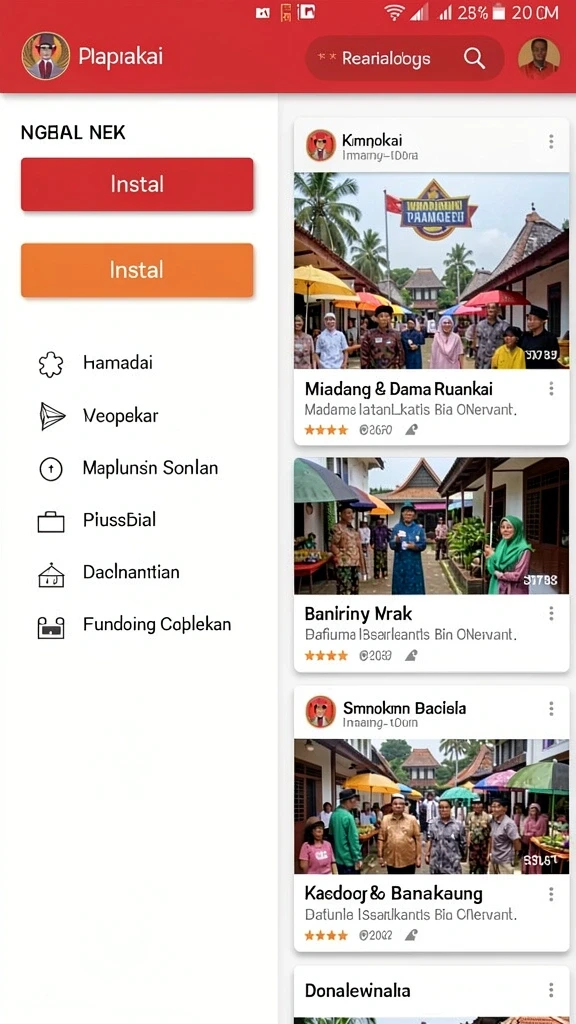Screen dimensions: 576x1024
Task: Show more options for Baniriny Nrak
Action: click(551, 613)
